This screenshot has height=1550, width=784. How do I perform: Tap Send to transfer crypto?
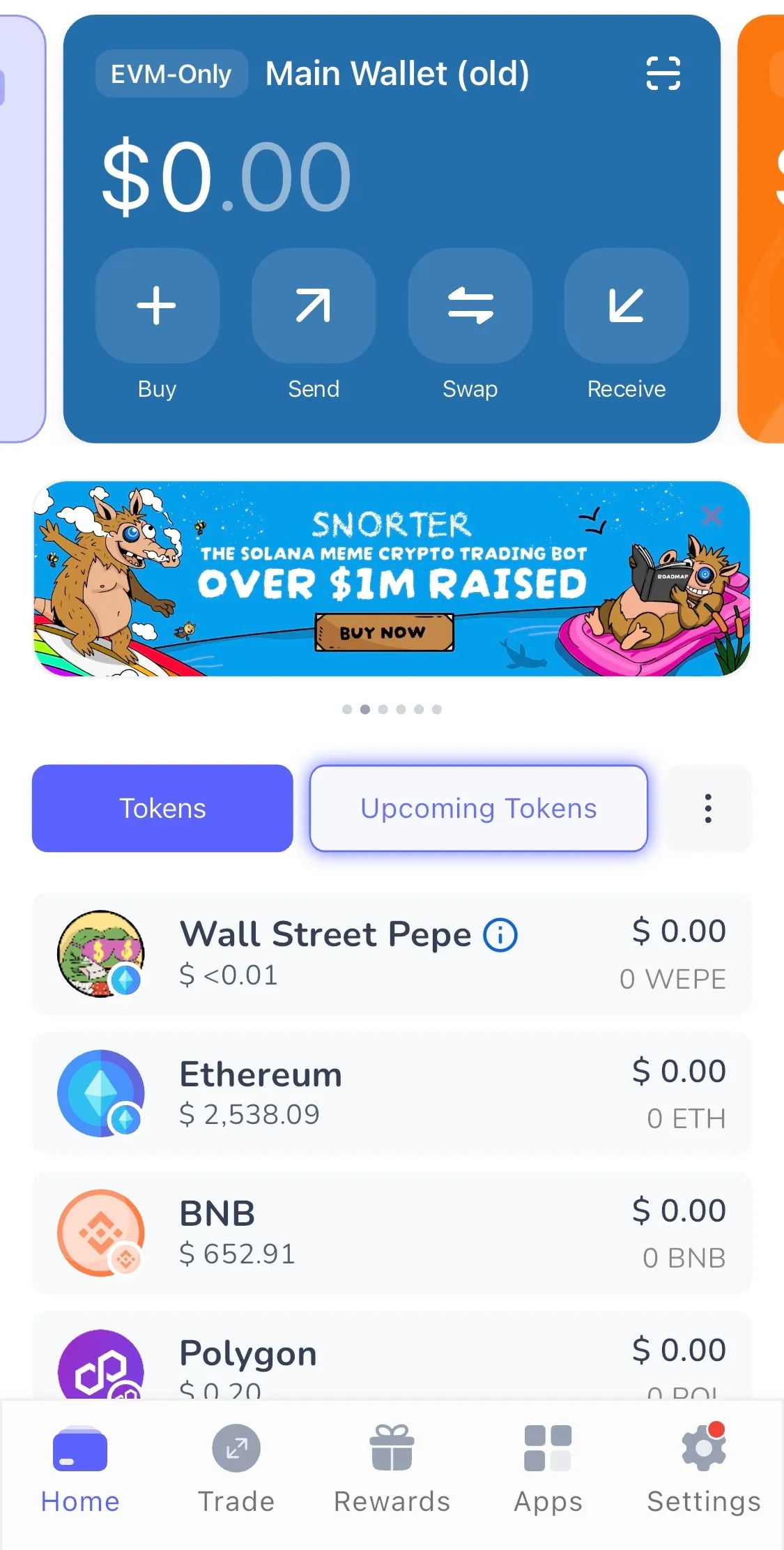(313, 306)
